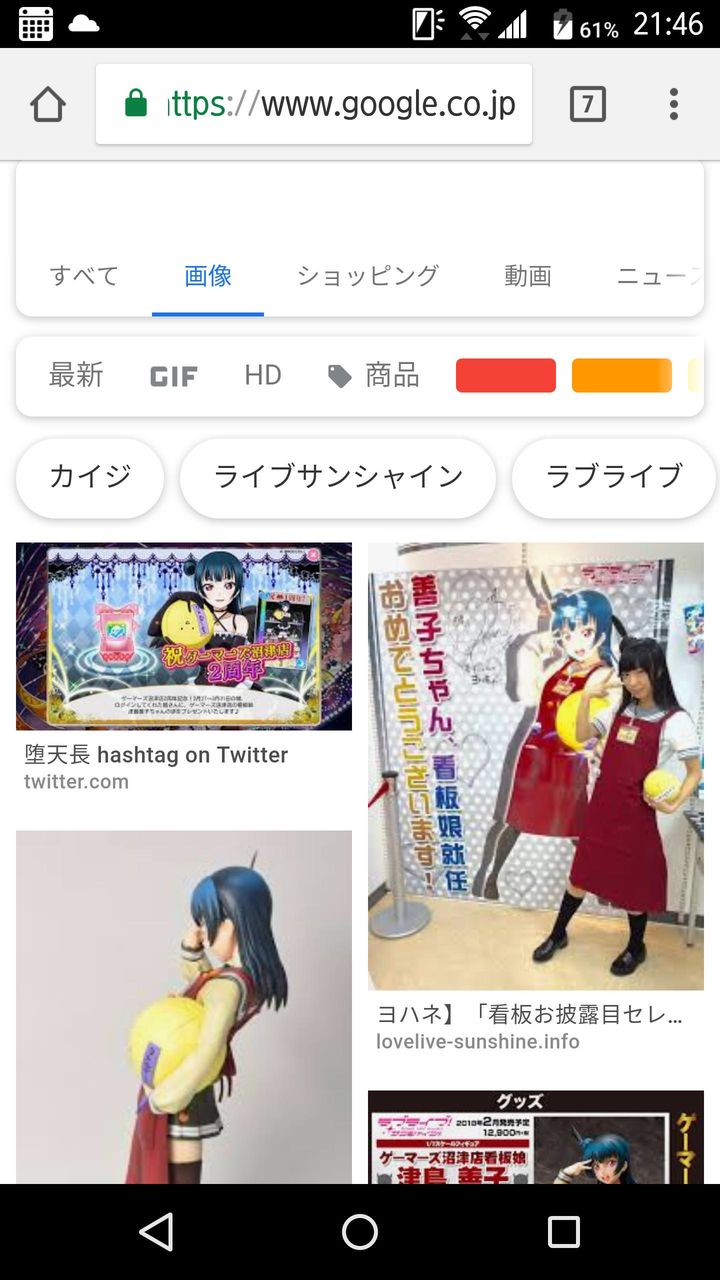Select the 画像 tab
Screen dimensions: 720x1280
[208, 276]
